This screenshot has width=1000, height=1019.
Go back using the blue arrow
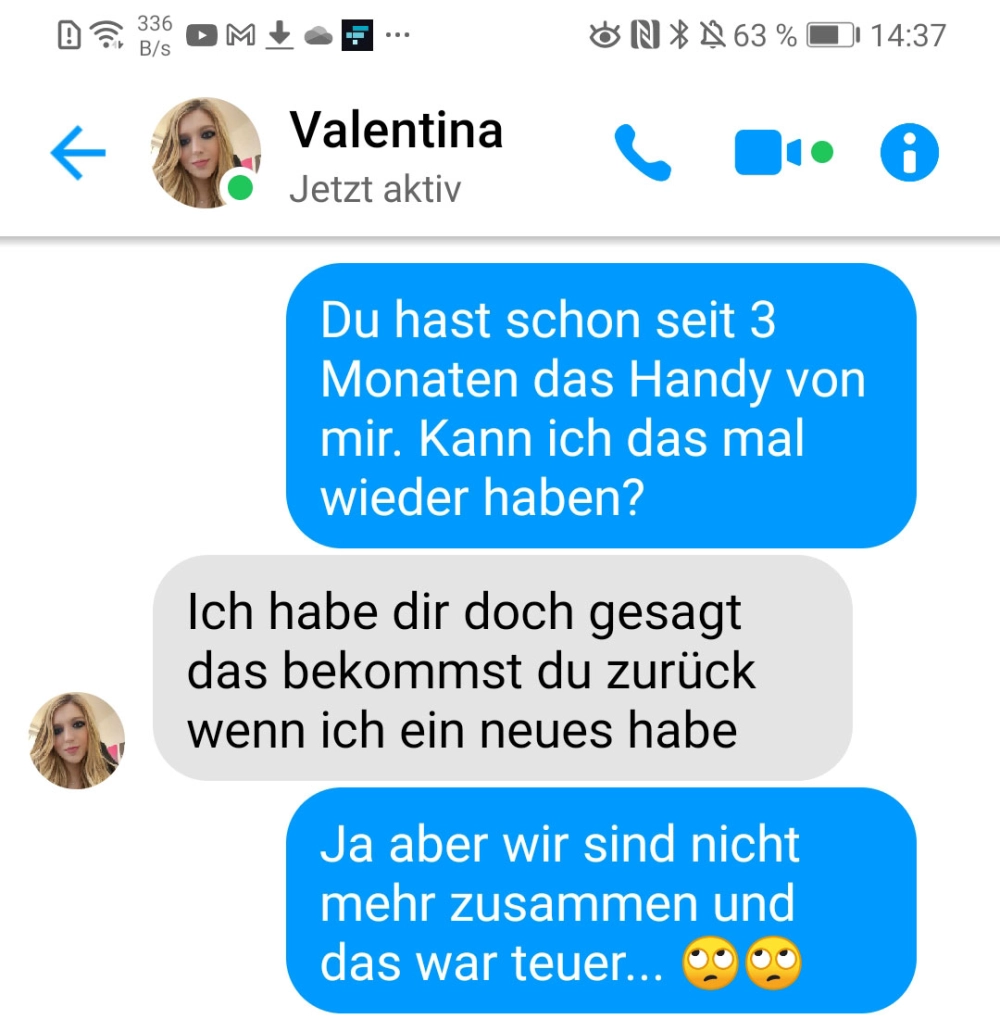[x=78, y=154]
